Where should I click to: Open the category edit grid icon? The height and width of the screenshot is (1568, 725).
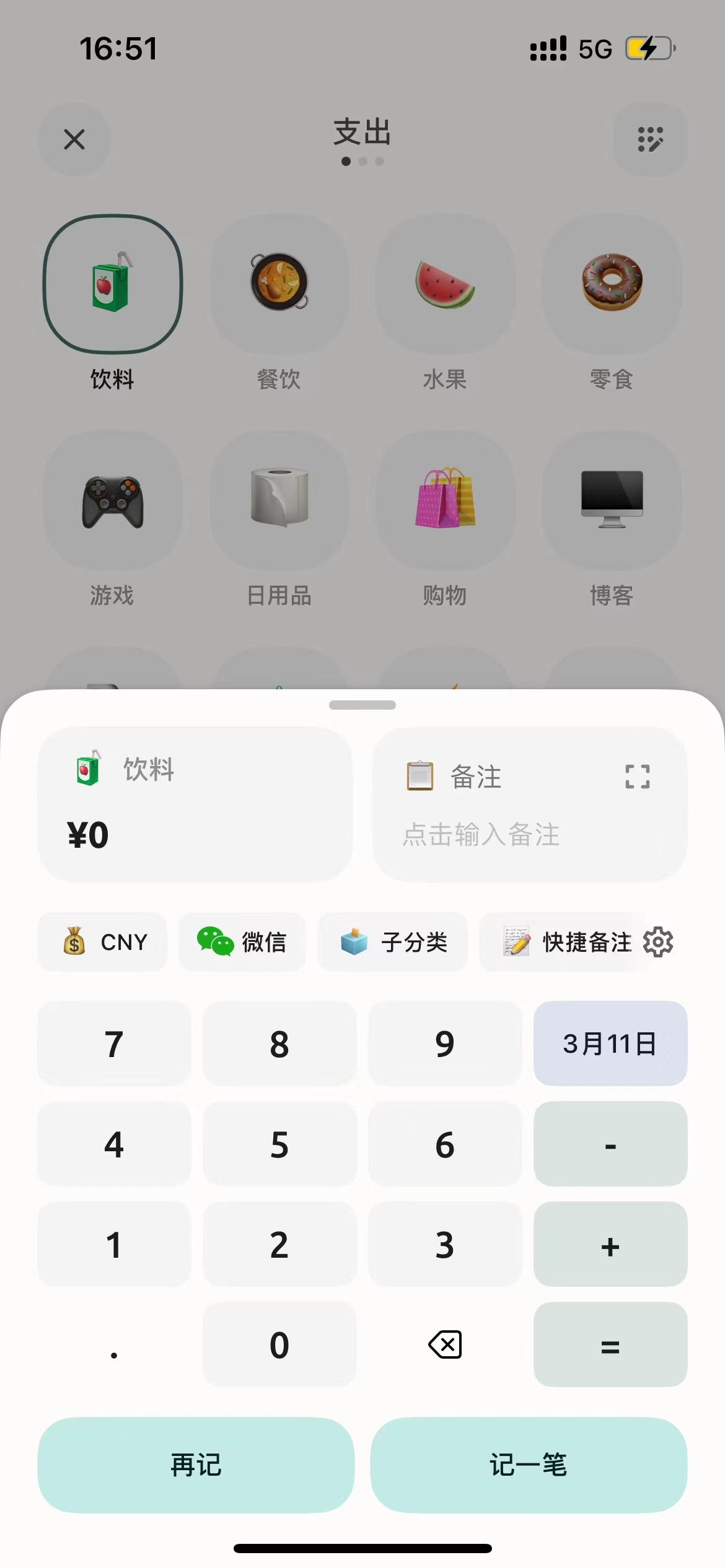tap(650, 139)
